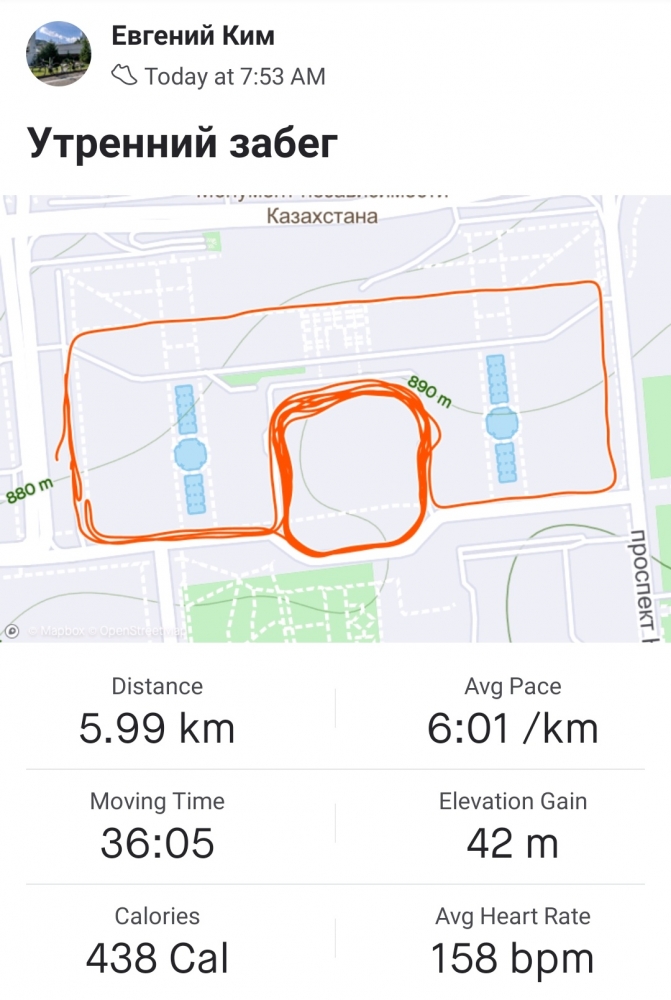Image resolution: width=671 pixels, height=1000 pixels.
Task: Open the run route map
Action: pyautogui.click(x=335, y=420)
